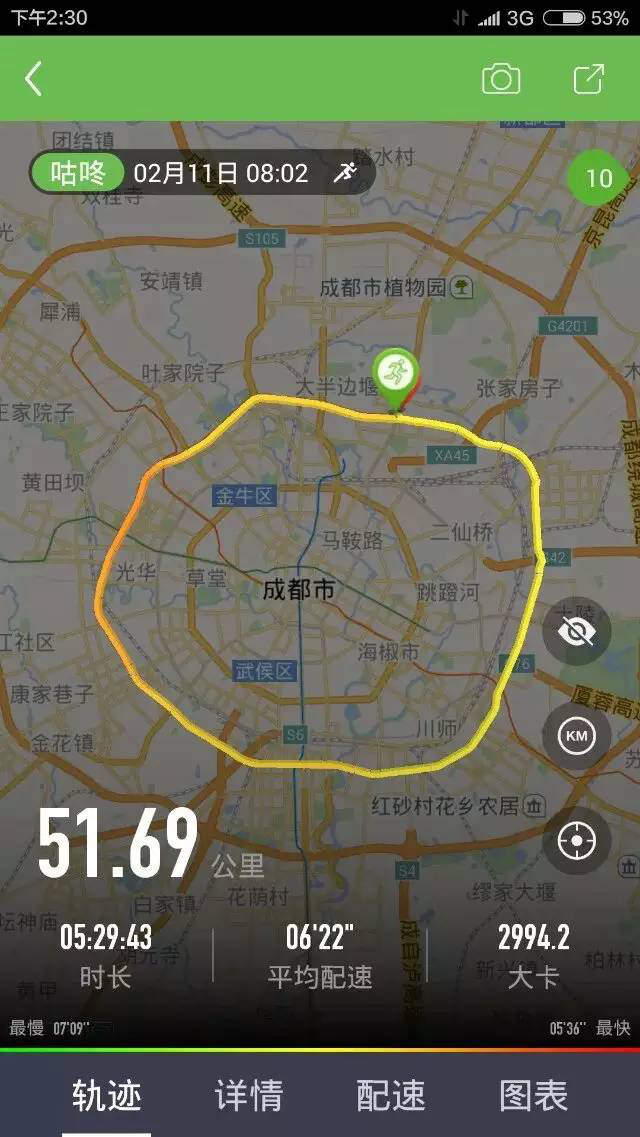640x1137 pixels.
Task: Switch to the 详情 tab
Action: [x=249, y=1096]
